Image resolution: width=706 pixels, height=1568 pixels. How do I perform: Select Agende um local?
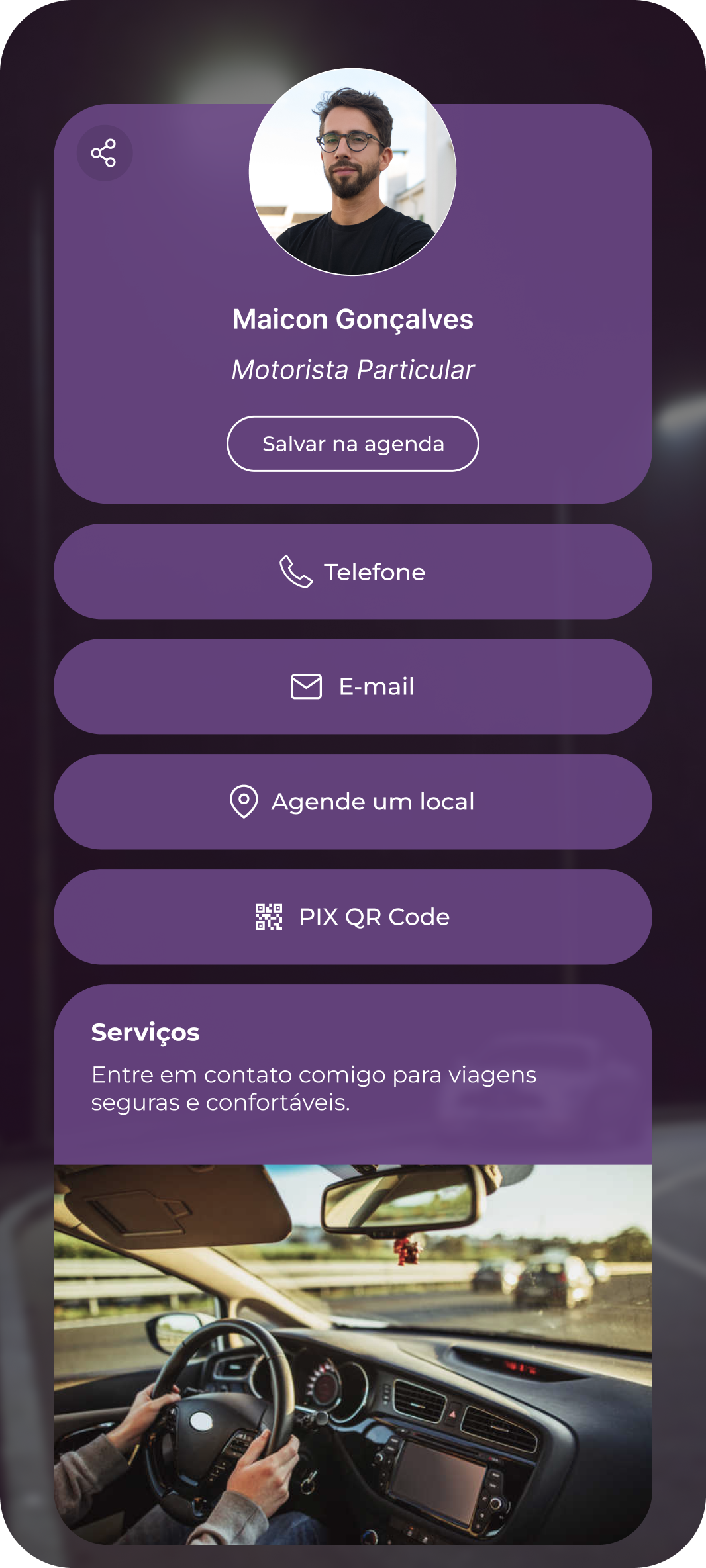pyautogui.click(x=352, y=802)
